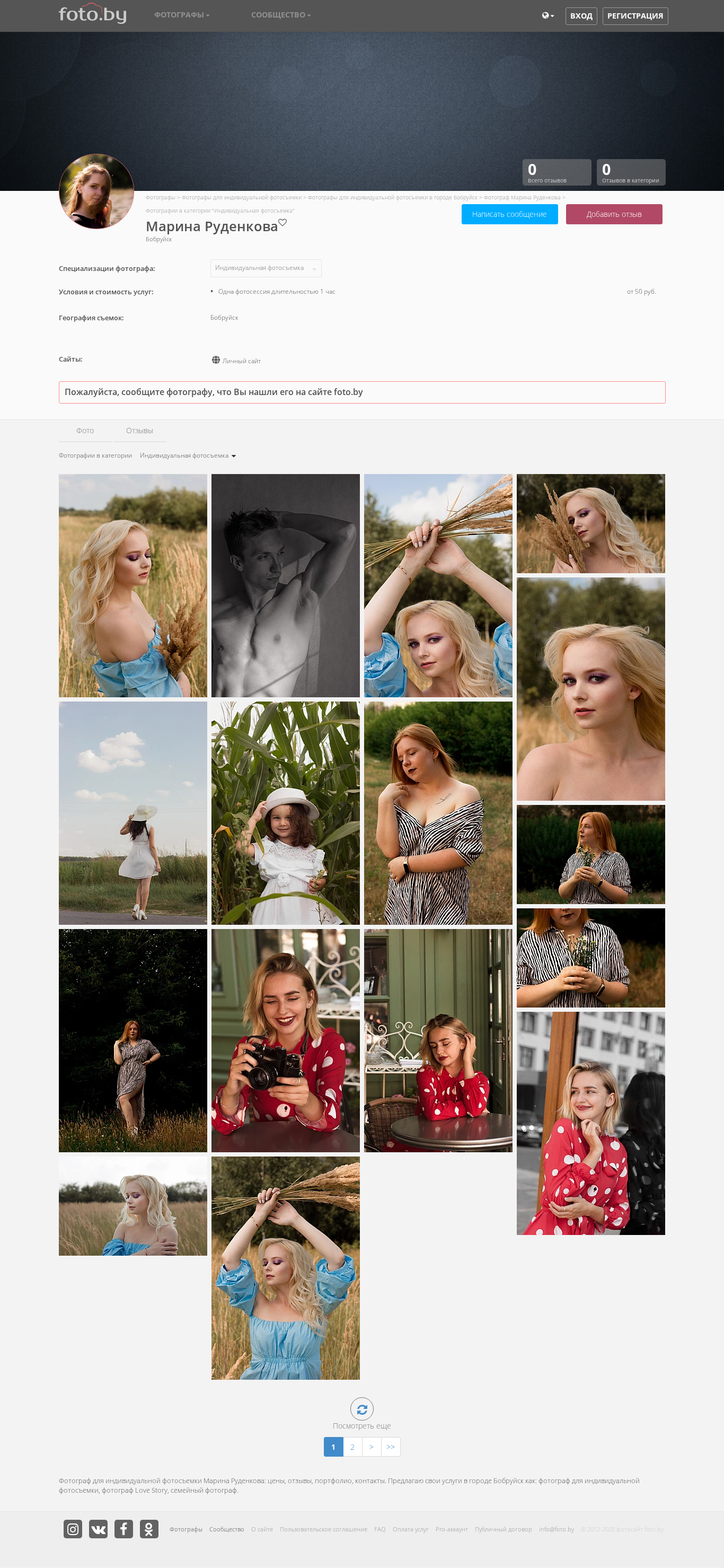This screenshot has width=724, height=1568.
Task: Open photo of child in cornfield
Action: click(285, 812)
